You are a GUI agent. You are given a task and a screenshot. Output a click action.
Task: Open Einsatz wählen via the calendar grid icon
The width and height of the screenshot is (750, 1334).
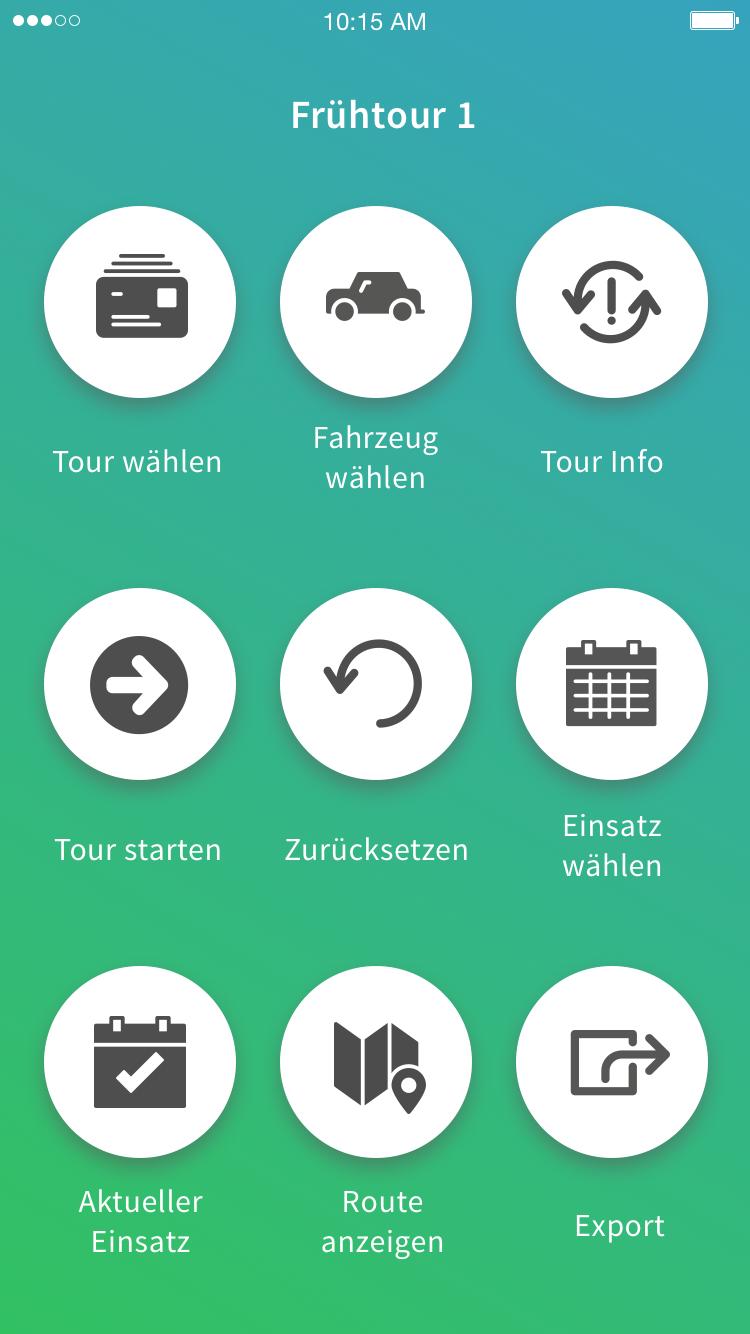pos(612,683)
